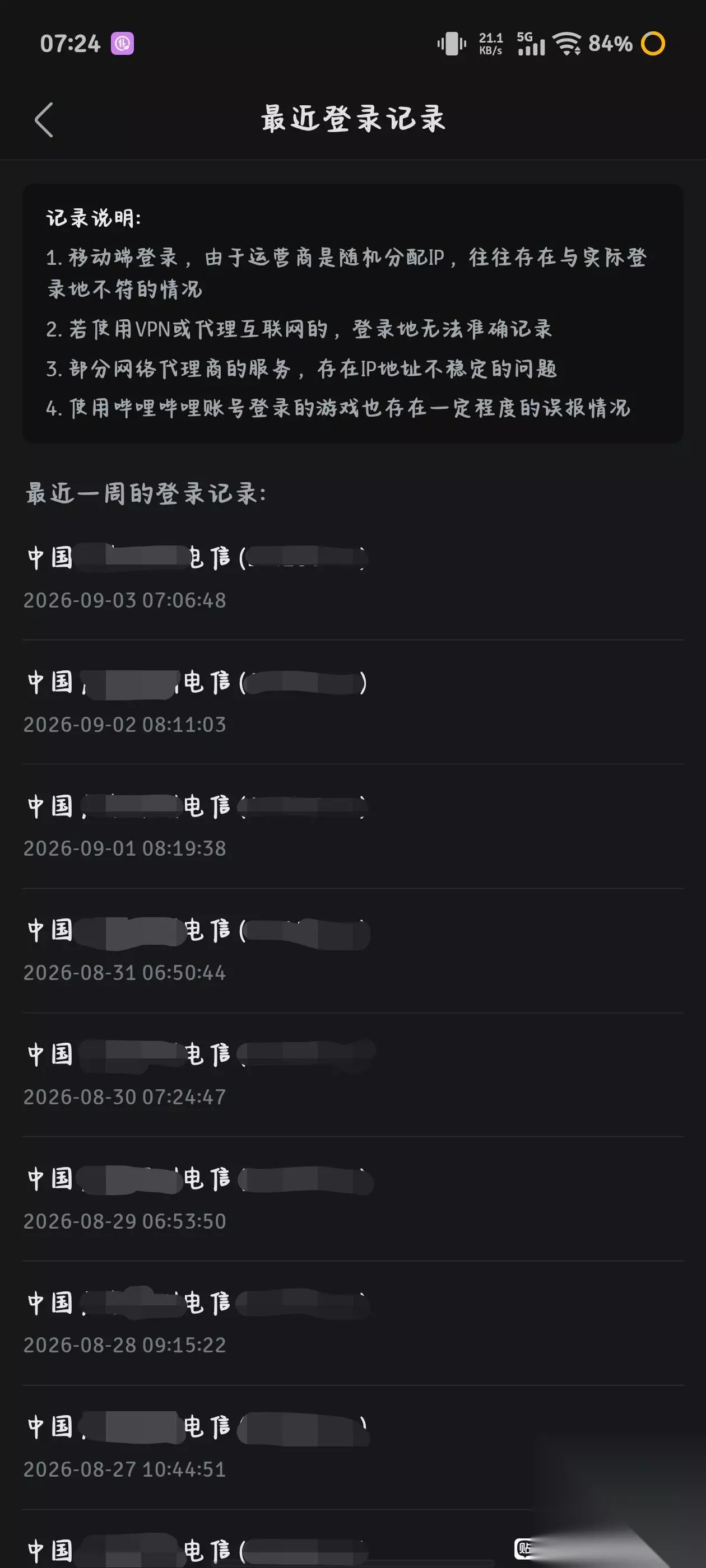Go back from 最近登录记录 page
The image size is (706, 1568).
tap(44, 119)
